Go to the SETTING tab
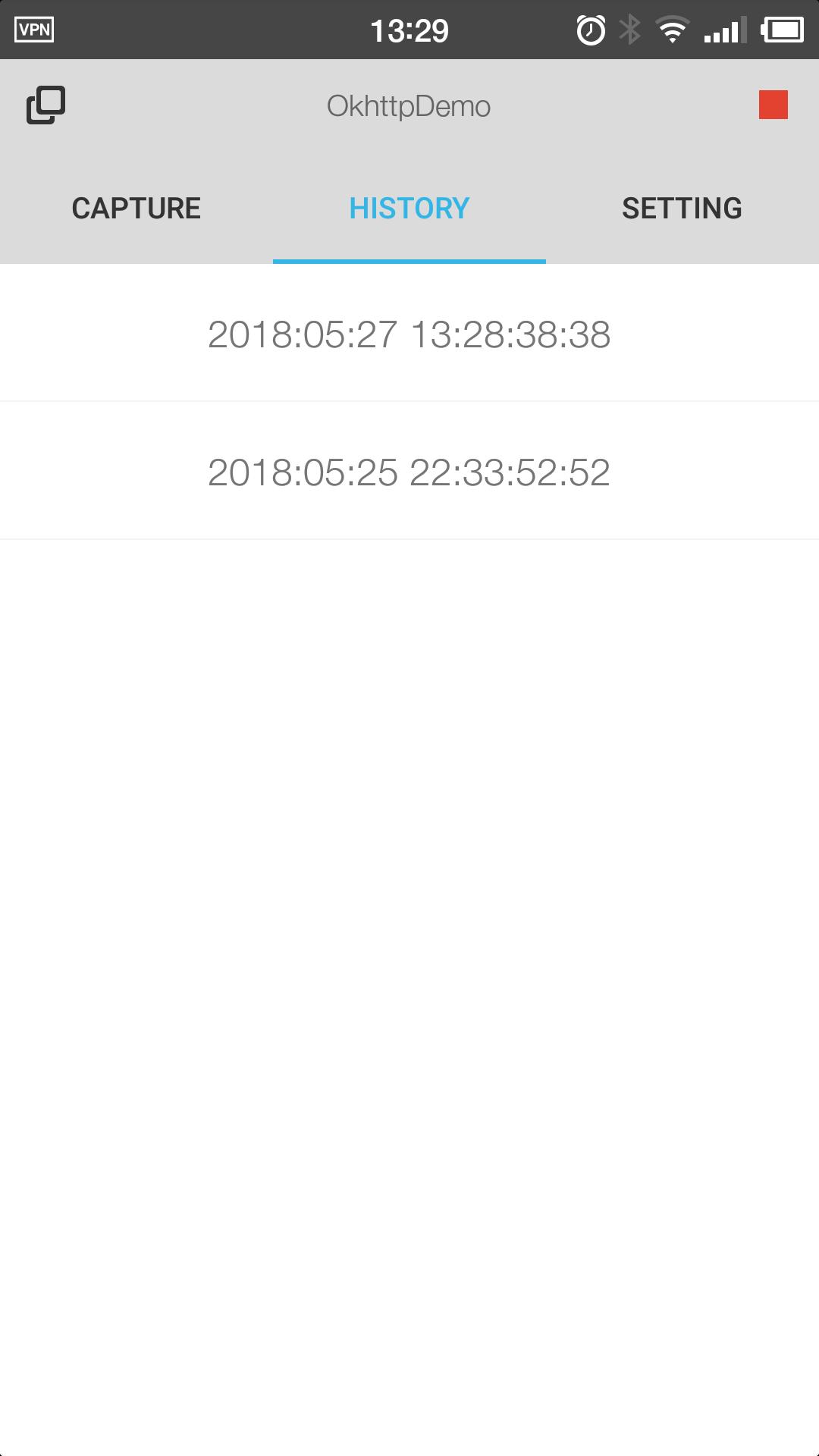This screenshot has width=819, height=1456. 682,209
